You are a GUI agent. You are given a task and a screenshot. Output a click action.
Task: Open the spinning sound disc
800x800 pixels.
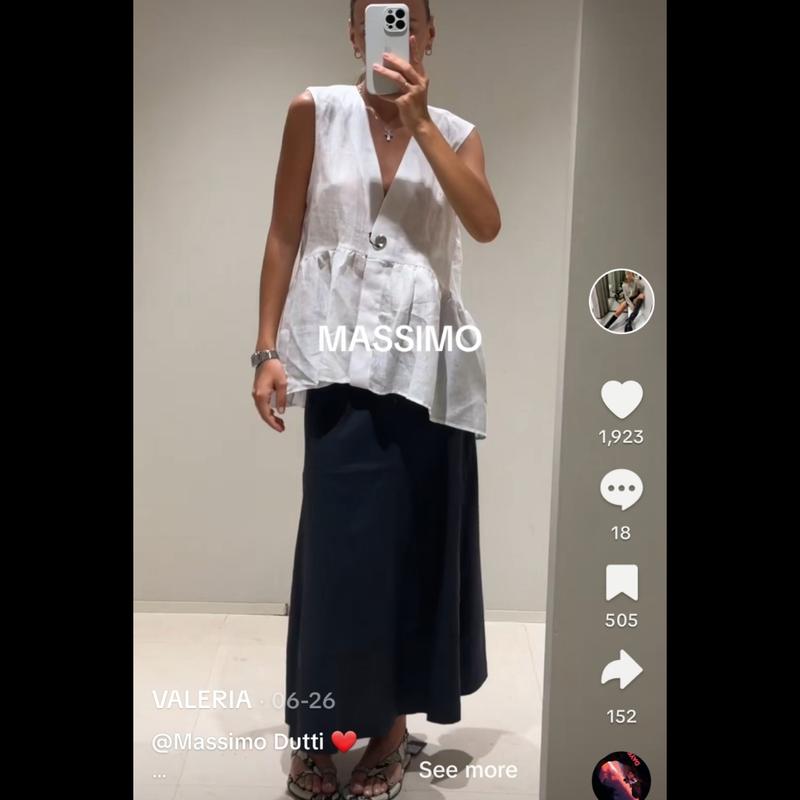tap(621, 777)
